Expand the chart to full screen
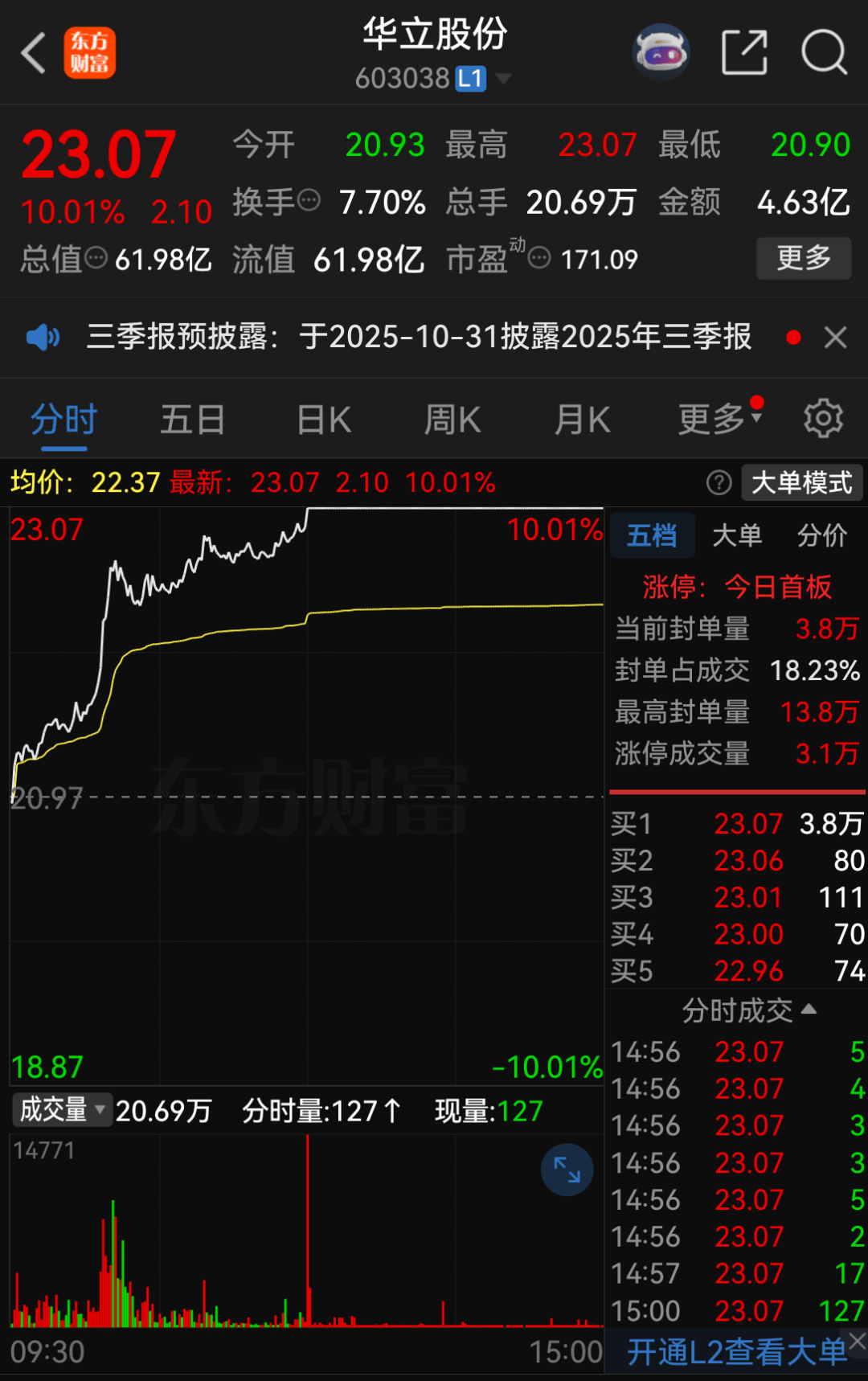868x1381 pixels. (x=567, y=1170)
